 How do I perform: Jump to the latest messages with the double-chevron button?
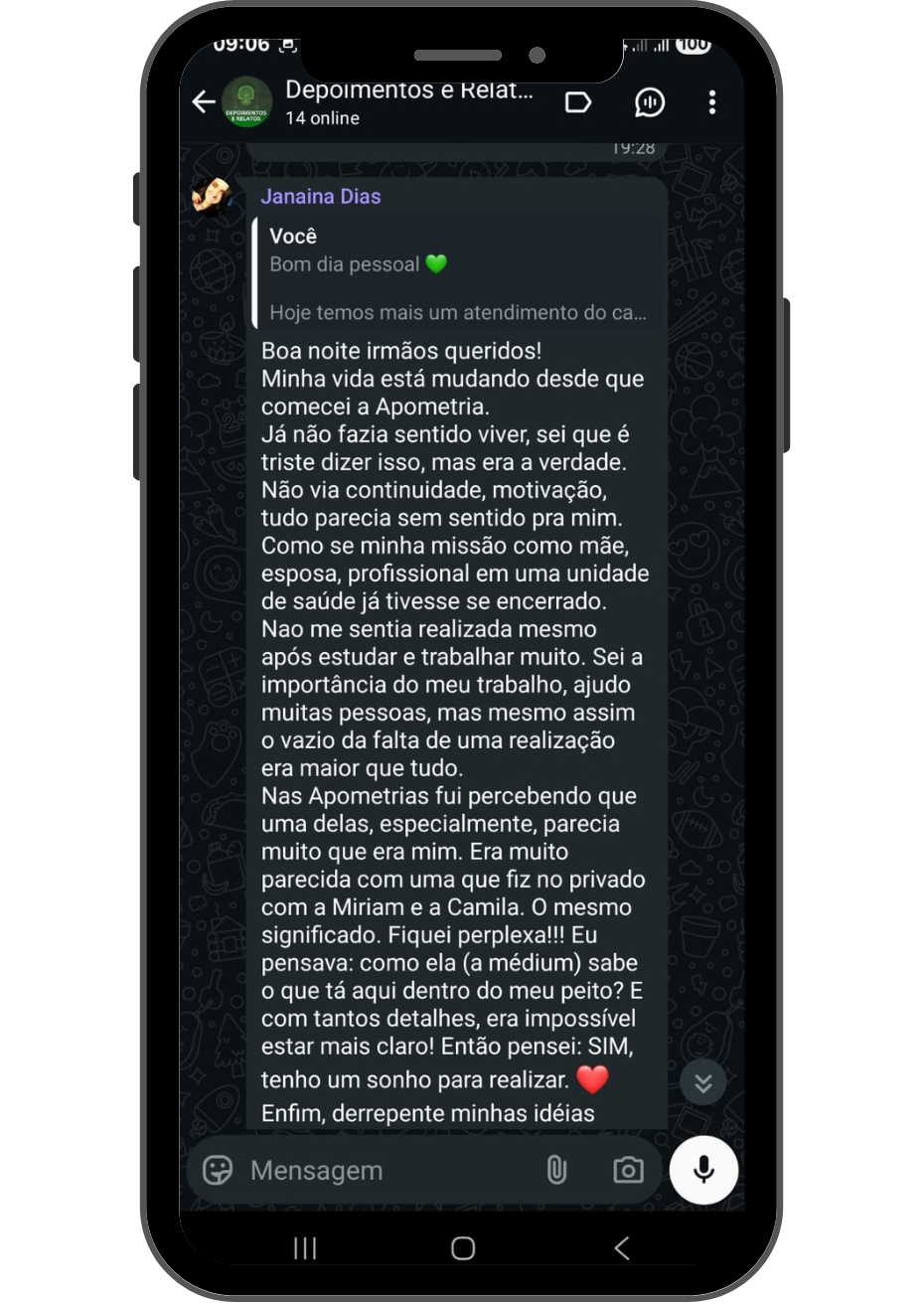[702, 1083]
